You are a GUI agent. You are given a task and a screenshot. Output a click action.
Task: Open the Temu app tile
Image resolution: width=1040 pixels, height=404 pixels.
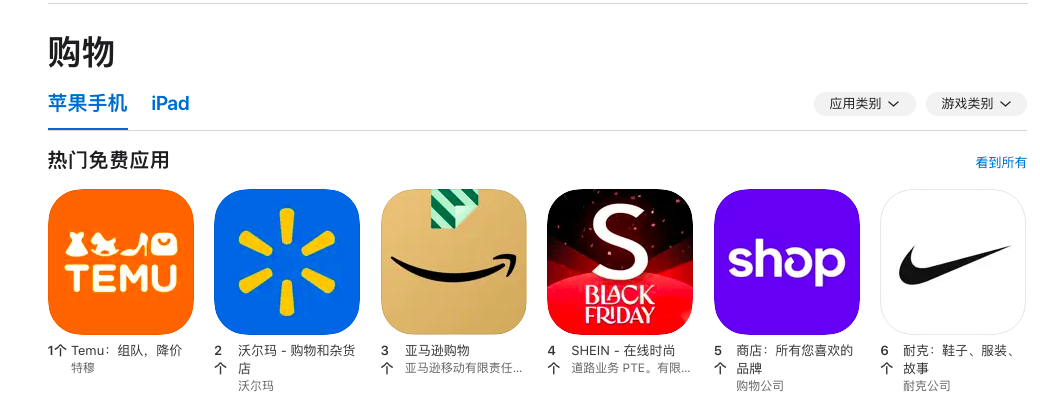[x=121, y=262]
